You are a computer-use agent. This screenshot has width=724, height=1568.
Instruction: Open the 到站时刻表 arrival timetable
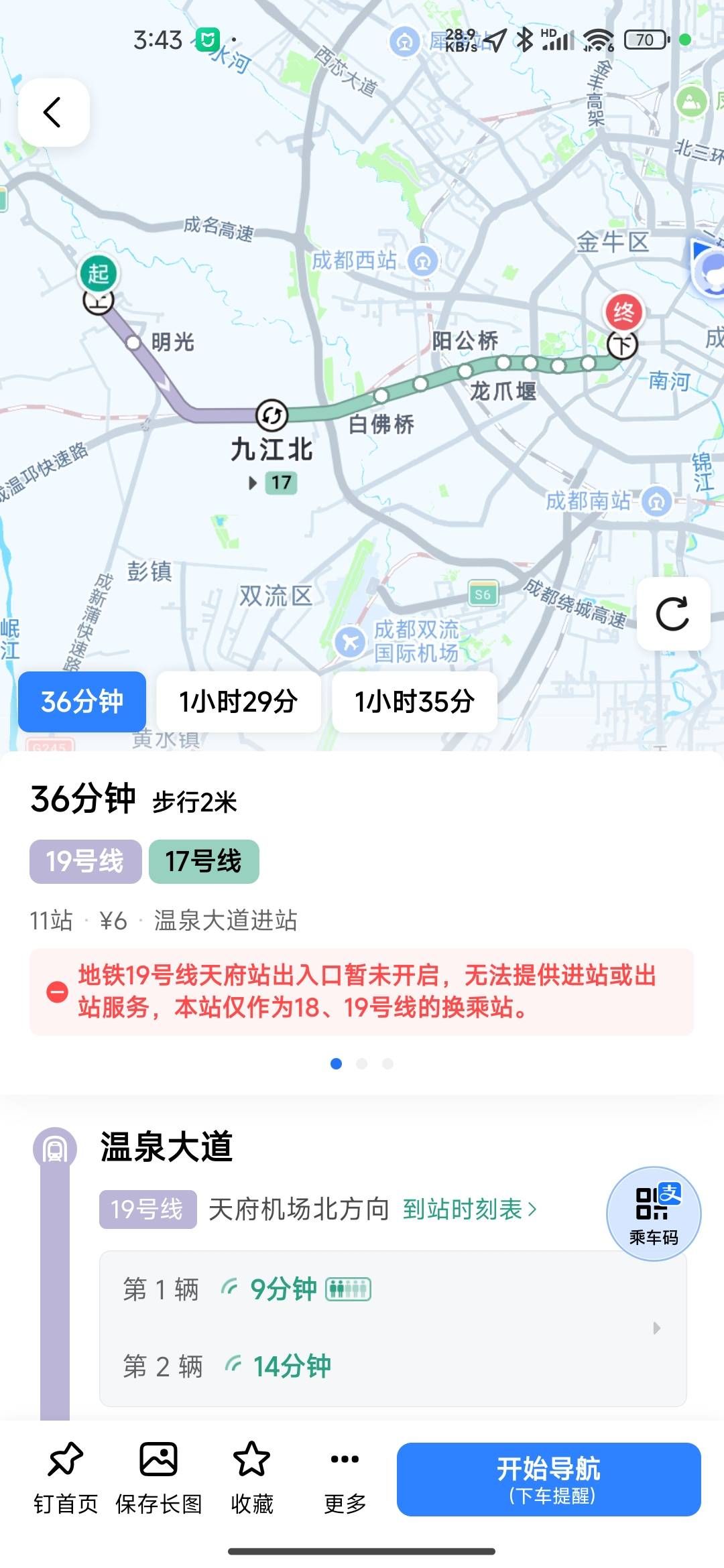tap(469, 1210)
